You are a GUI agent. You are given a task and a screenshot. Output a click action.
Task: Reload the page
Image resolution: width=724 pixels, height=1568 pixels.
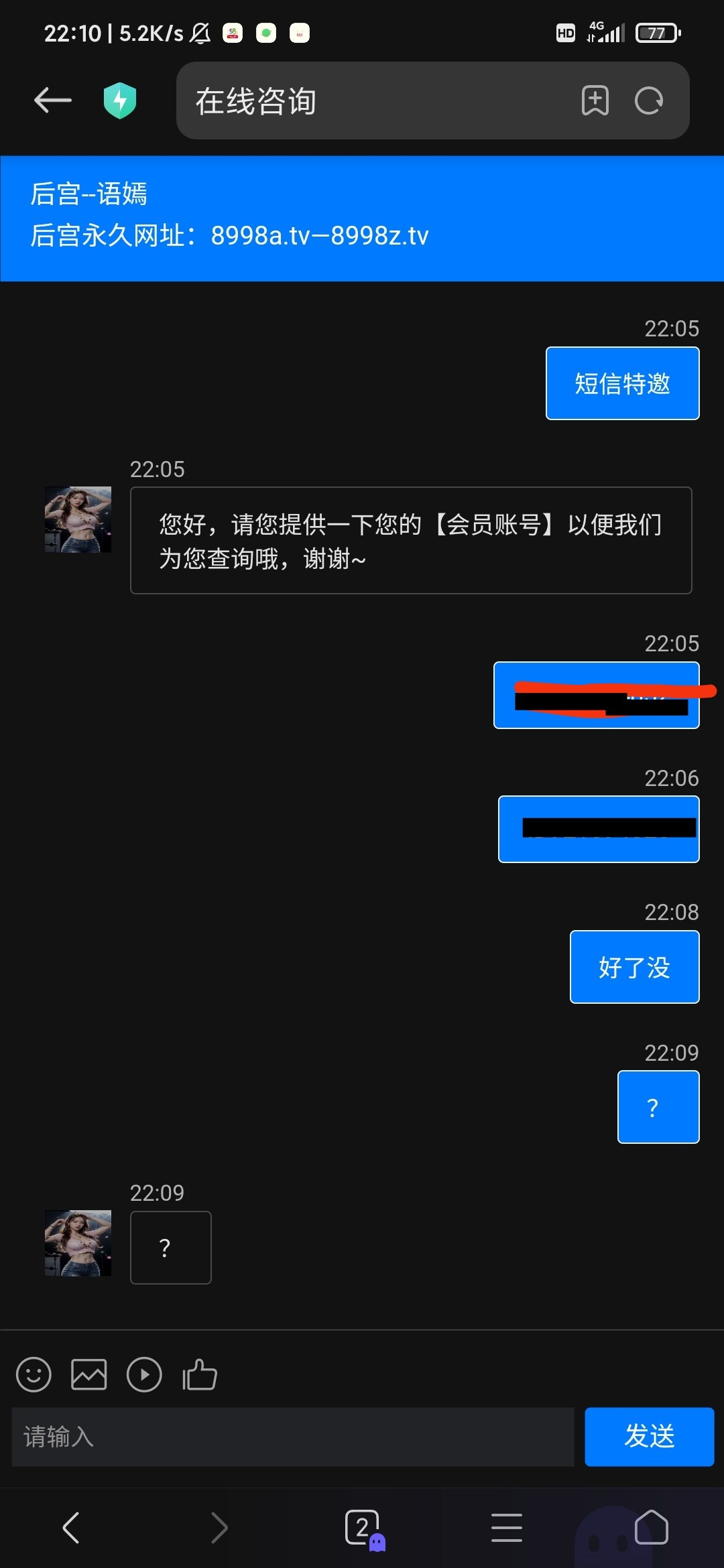tap(649, 101)
